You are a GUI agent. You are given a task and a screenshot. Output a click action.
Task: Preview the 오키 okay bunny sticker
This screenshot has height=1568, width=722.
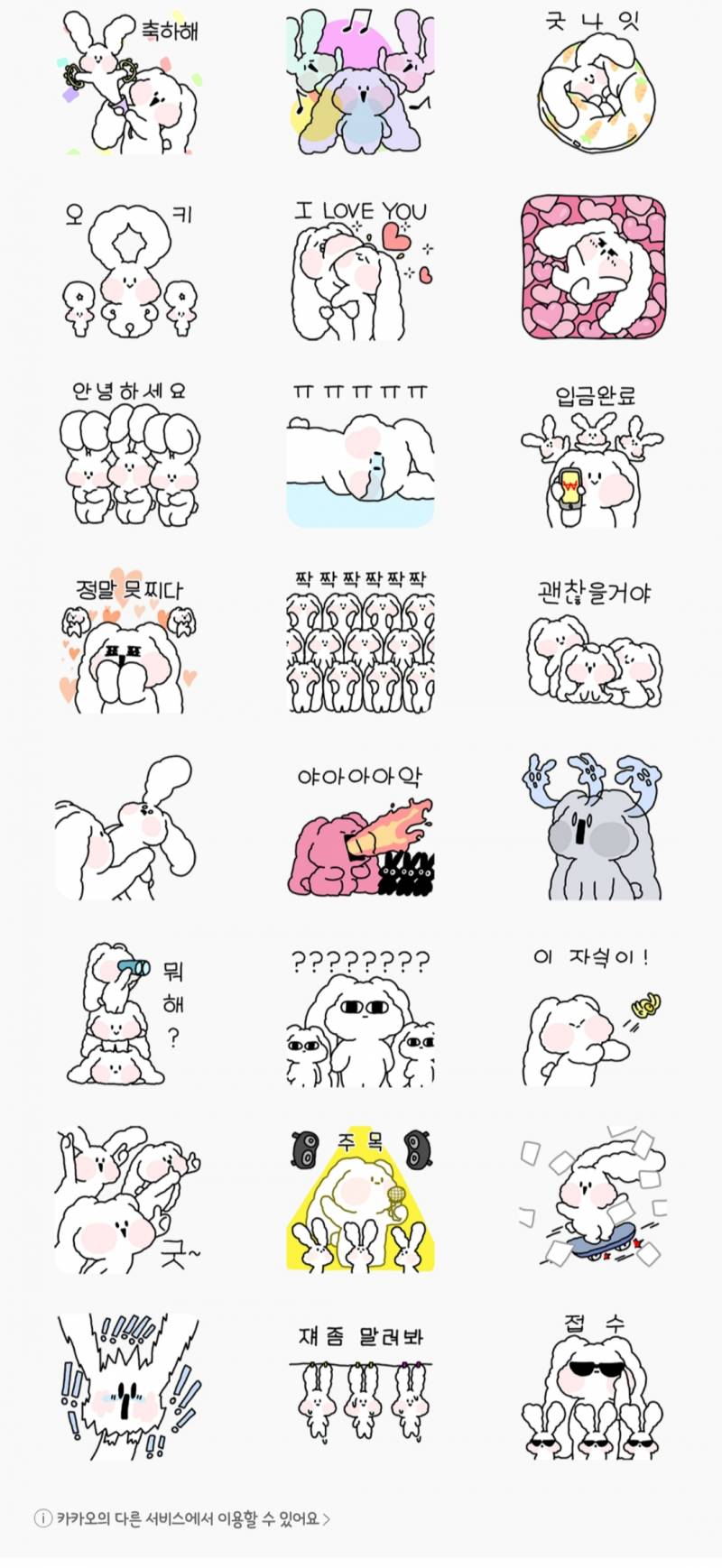tap(127, 271)
